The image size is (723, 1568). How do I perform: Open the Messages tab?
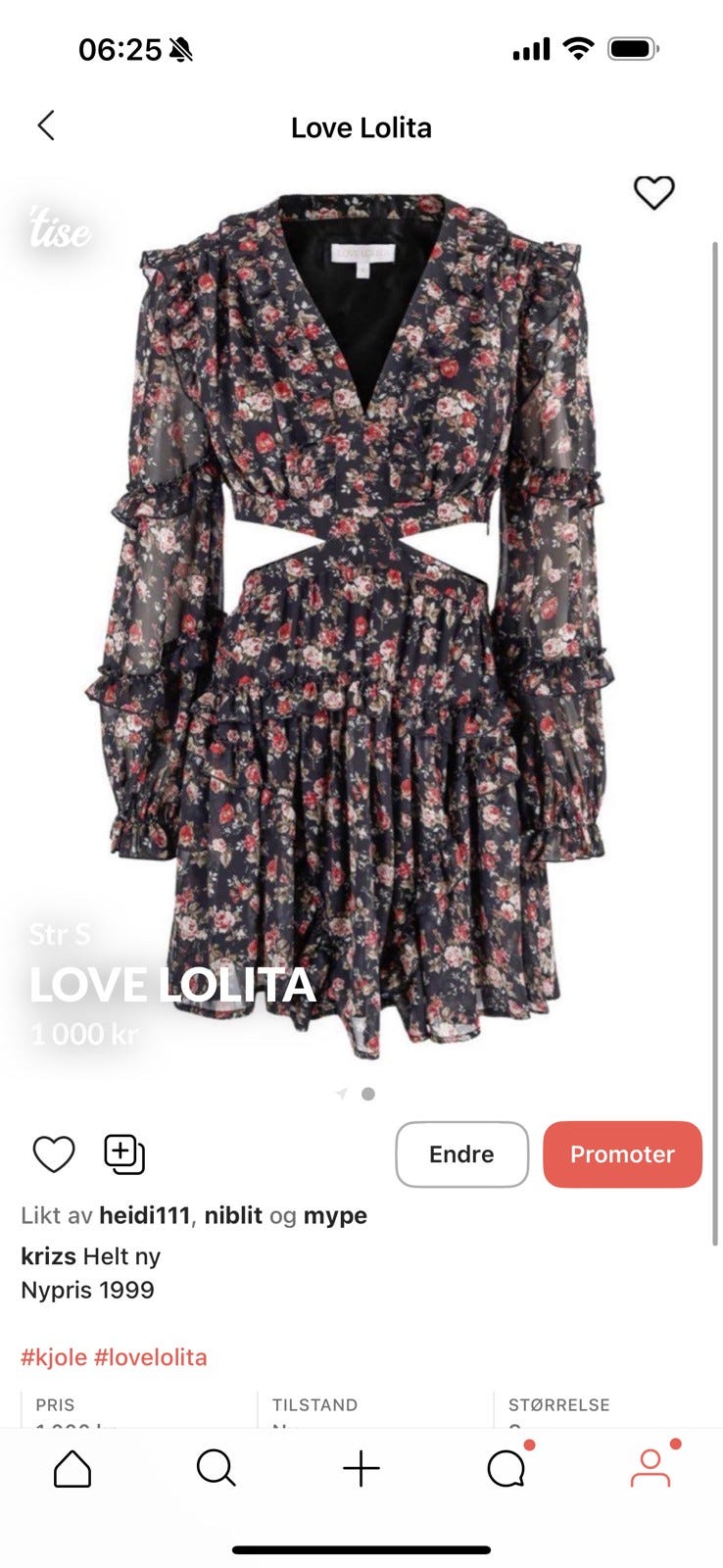[x=506, y=1469]
